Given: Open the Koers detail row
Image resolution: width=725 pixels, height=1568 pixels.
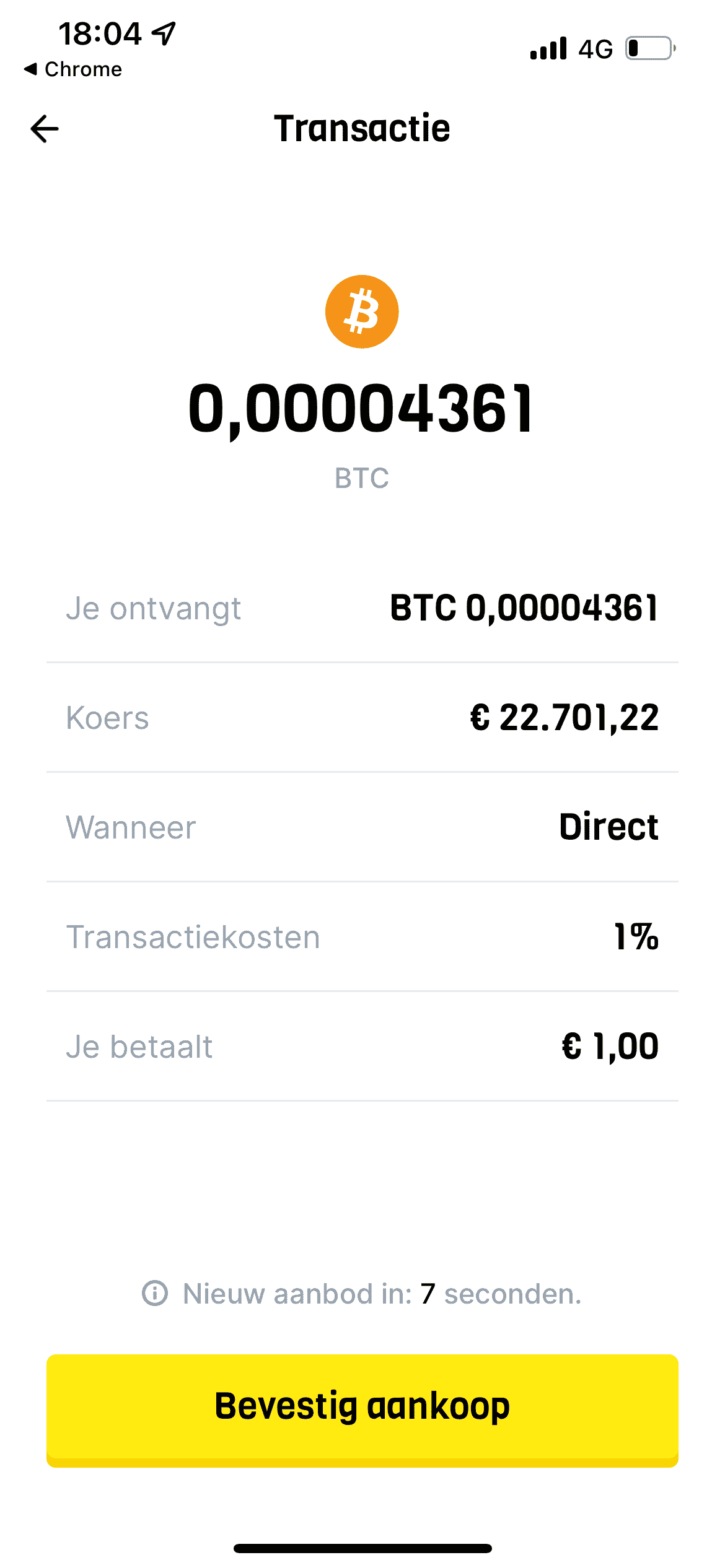Looking at the screenshot, I should 362,717.
